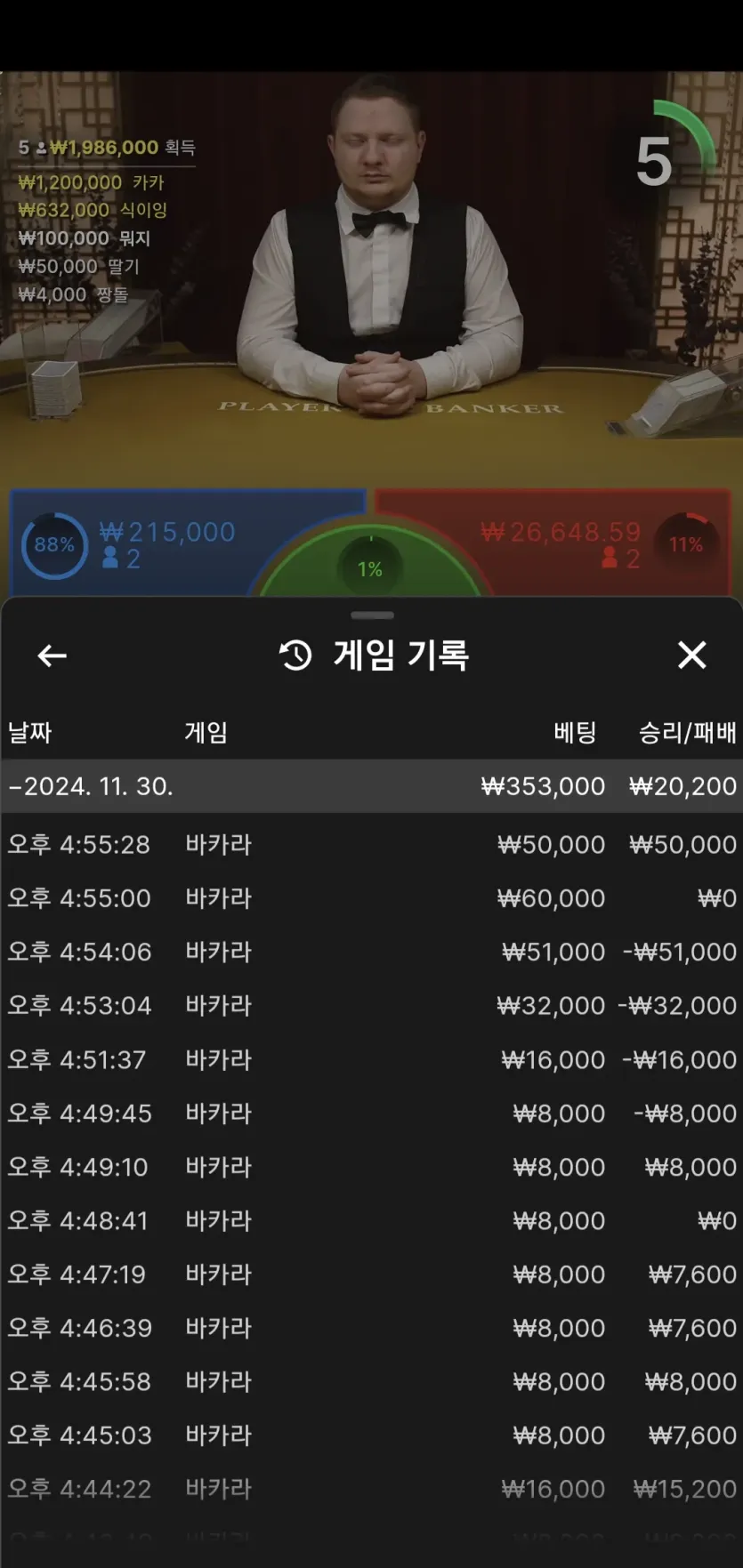Go back from the game history panel
Screen dimensions: 743x1568
click(x=52, y=656)
